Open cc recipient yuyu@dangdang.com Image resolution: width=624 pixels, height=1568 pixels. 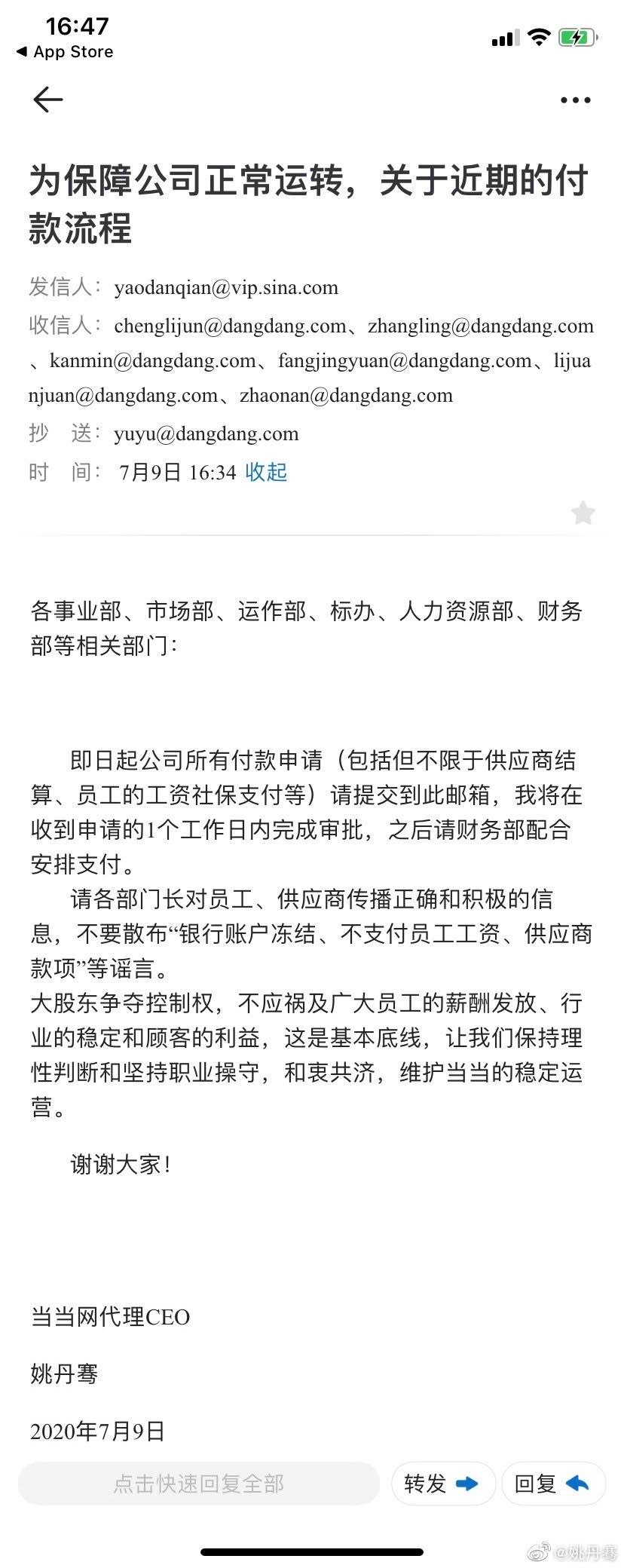pos(206,433)
